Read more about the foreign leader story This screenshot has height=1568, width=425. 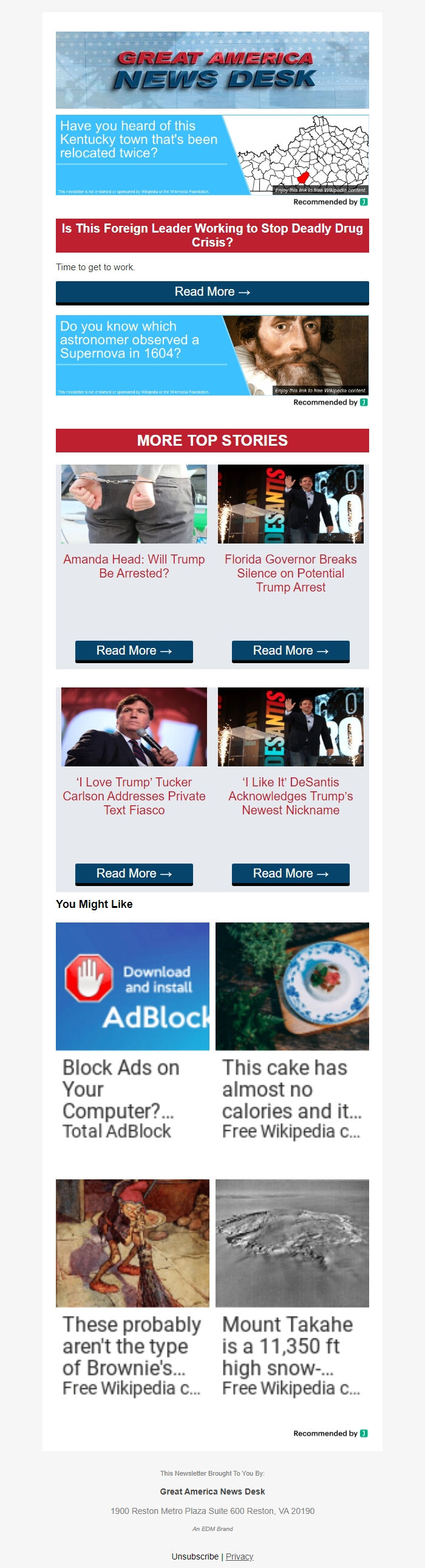tap(212, 292)
